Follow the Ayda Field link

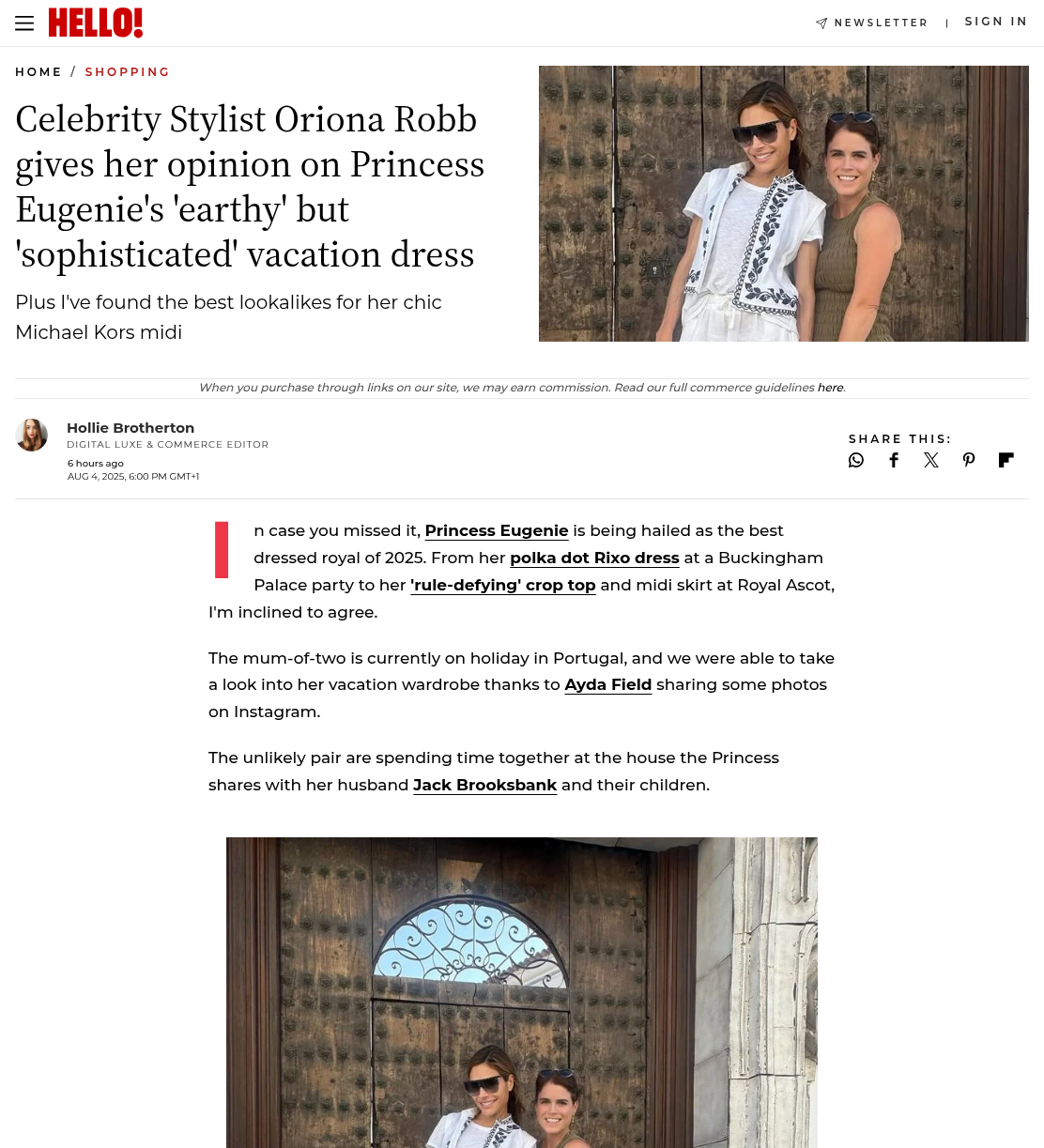[x=608, y=685]
